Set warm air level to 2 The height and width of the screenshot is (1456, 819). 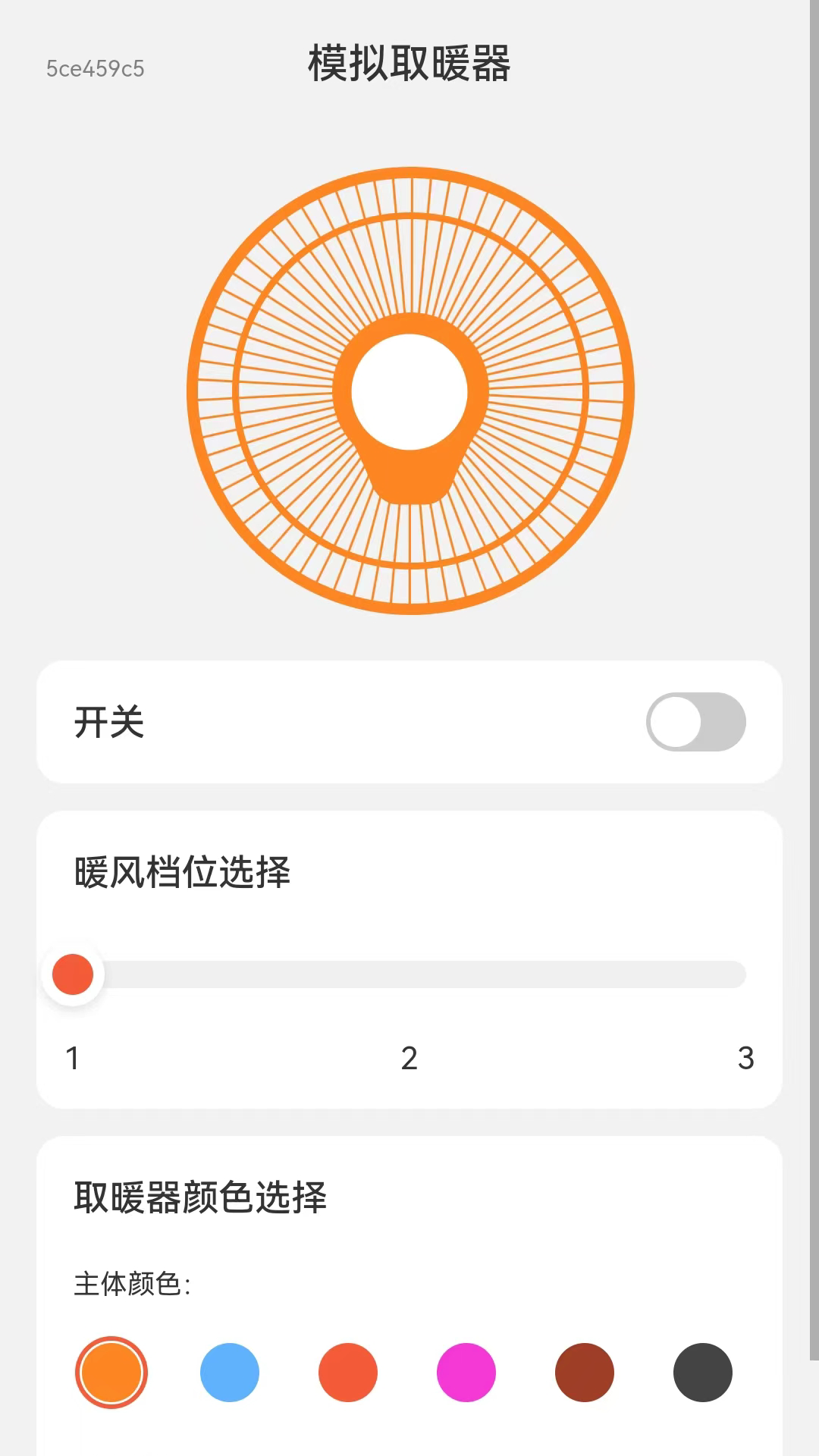coord(409,974)
